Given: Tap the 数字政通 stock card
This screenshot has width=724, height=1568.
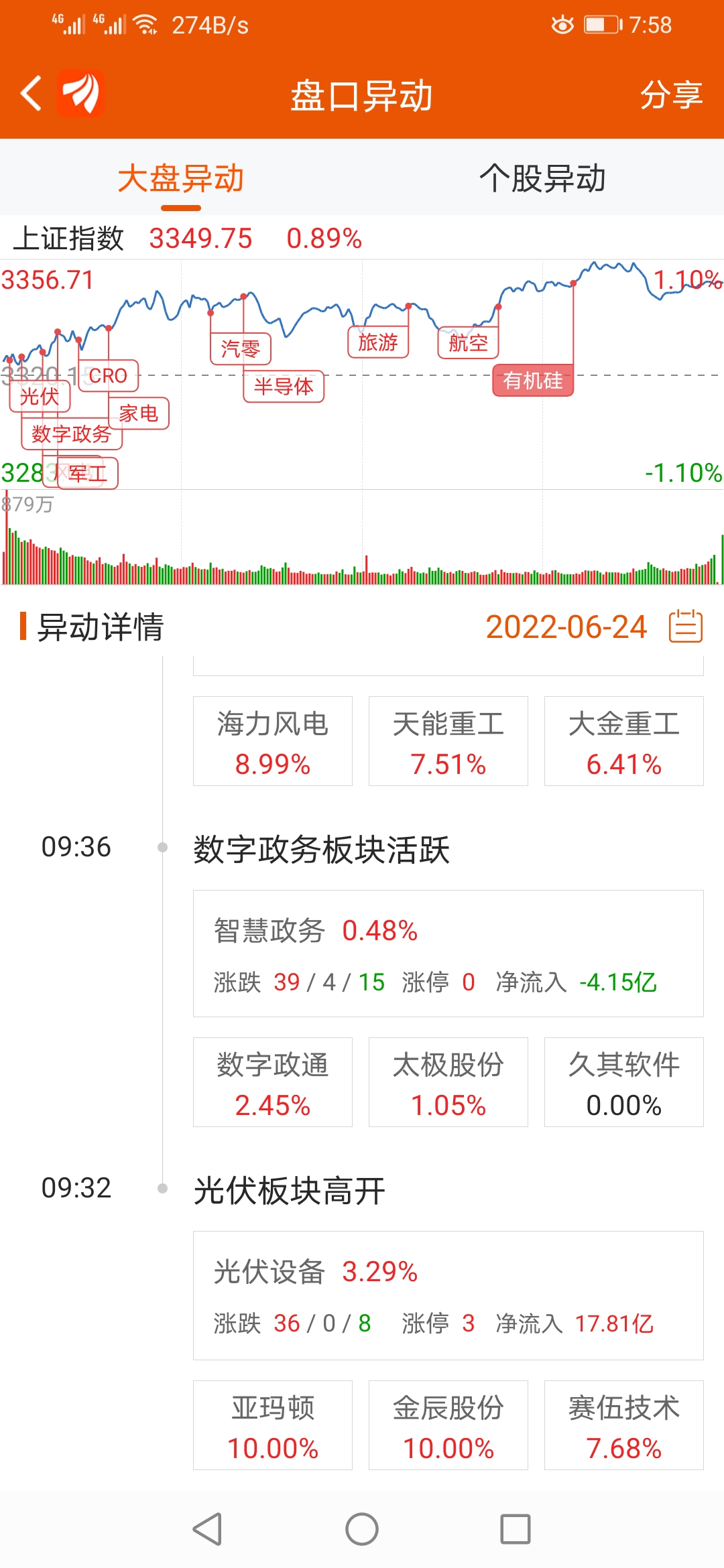Looking at the screenshot, I should [x=272, y=1083].
